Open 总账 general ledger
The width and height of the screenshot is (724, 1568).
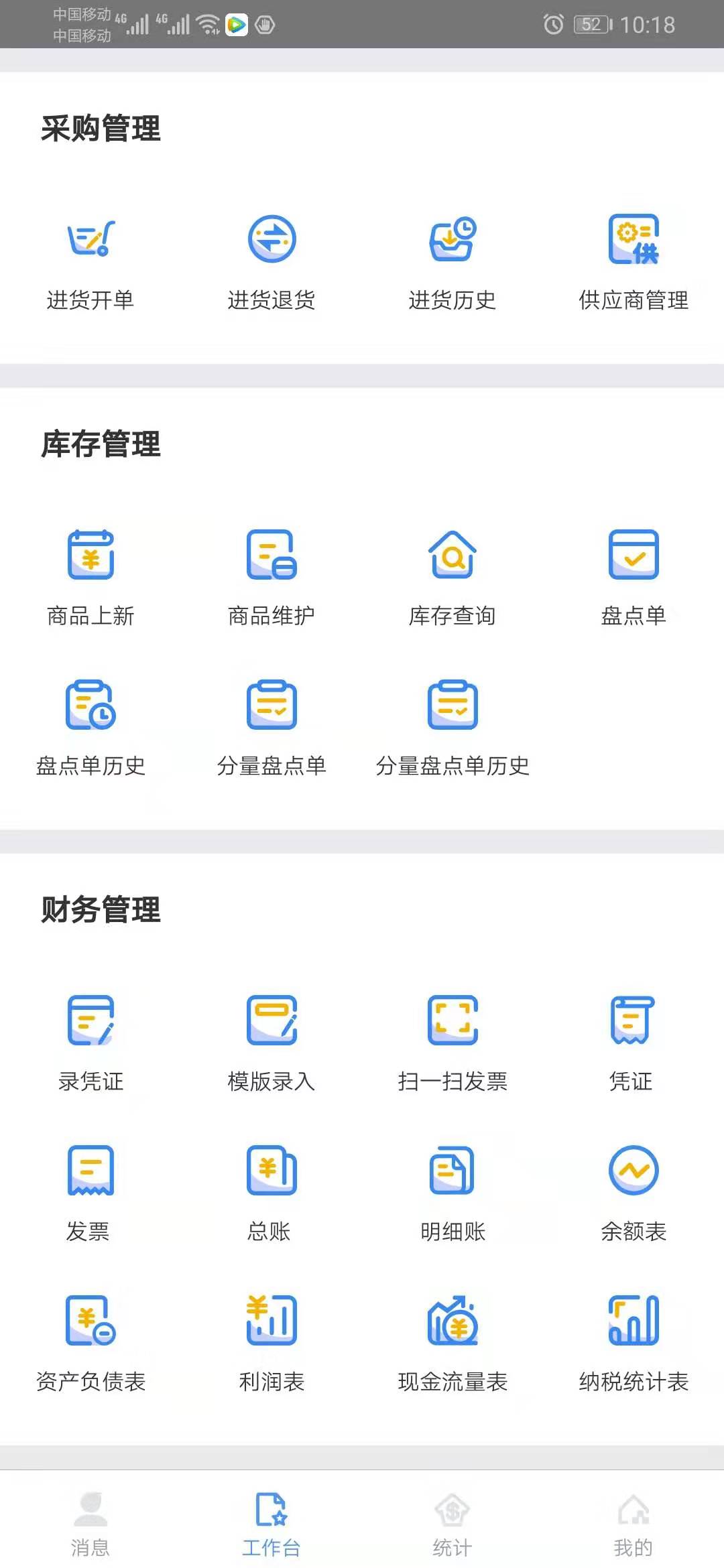pos(271,1193)
